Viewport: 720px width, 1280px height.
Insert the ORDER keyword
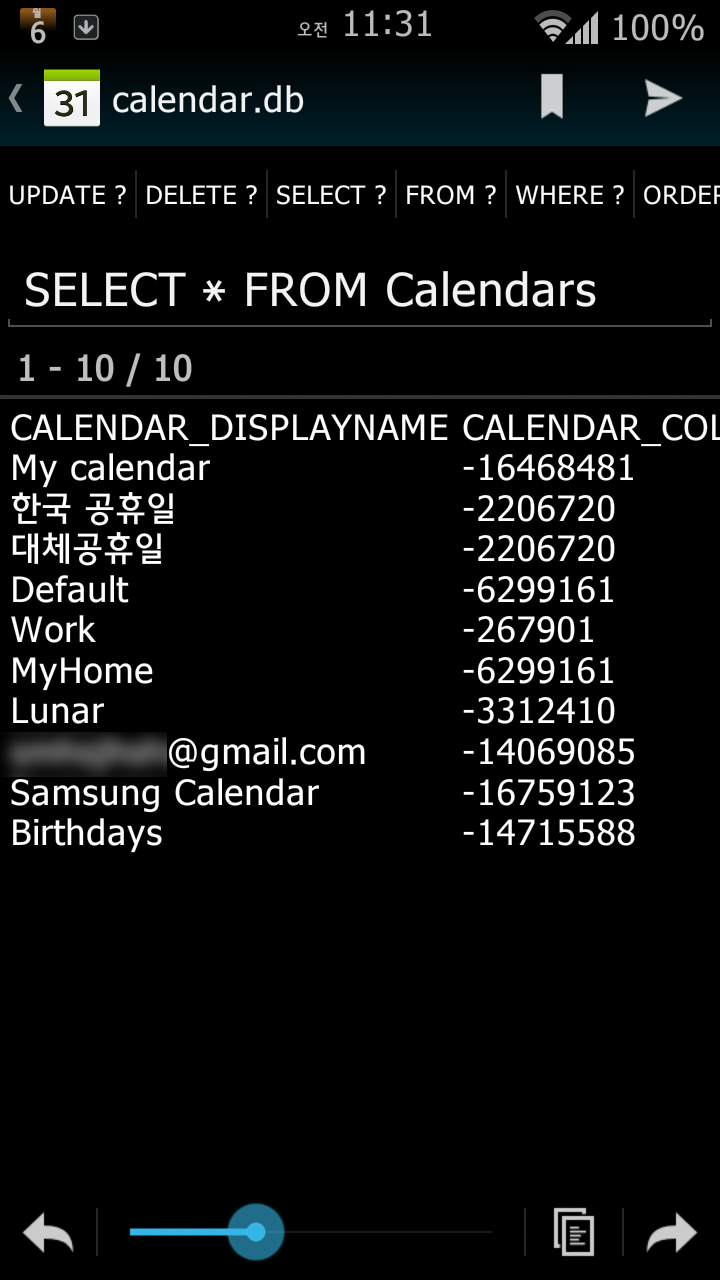tap(681, 195)
